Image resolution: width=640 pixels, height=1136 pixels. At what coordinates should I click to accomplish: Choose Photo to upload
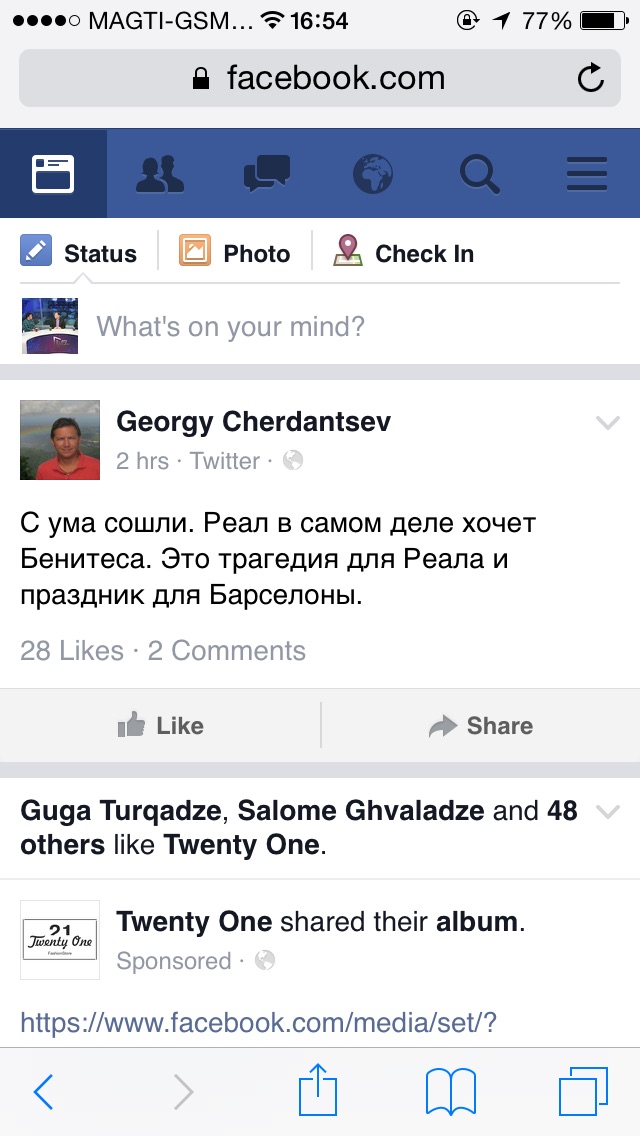click(x=236, y=253)
